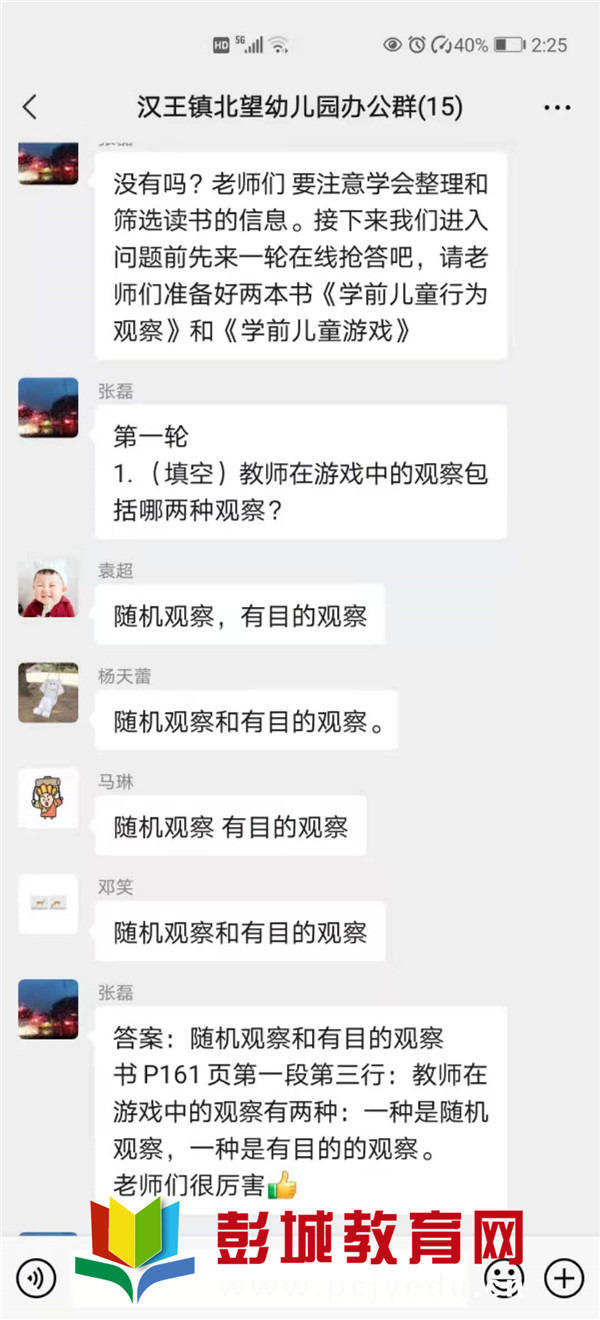The image size is (600, 1320).
Task: Open 张磊's avatar beside 第一轮 message
Action: tap(48, 408)
